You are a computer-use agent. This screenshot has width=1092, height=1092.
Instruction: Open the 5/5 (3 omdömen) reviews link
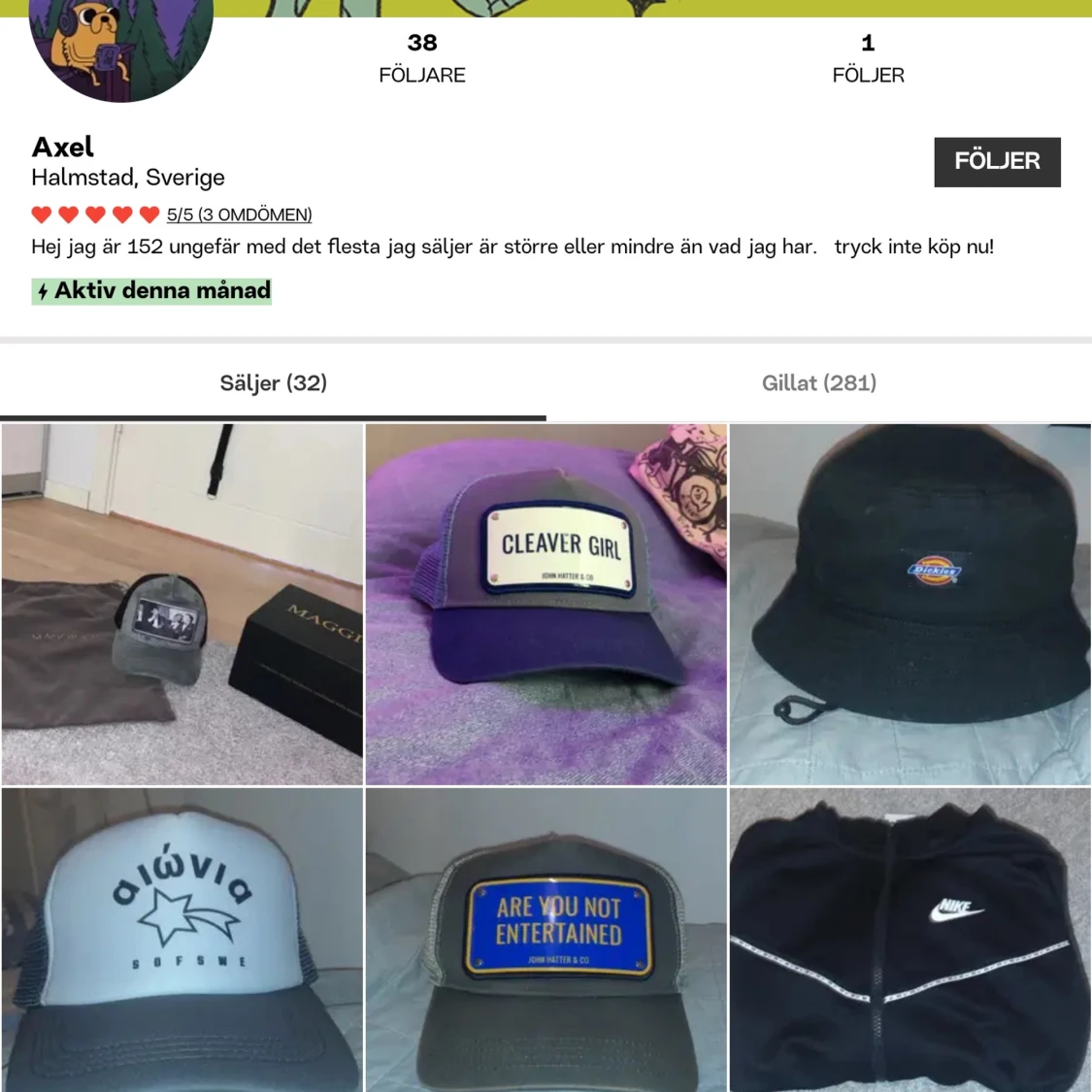(239, 215)
